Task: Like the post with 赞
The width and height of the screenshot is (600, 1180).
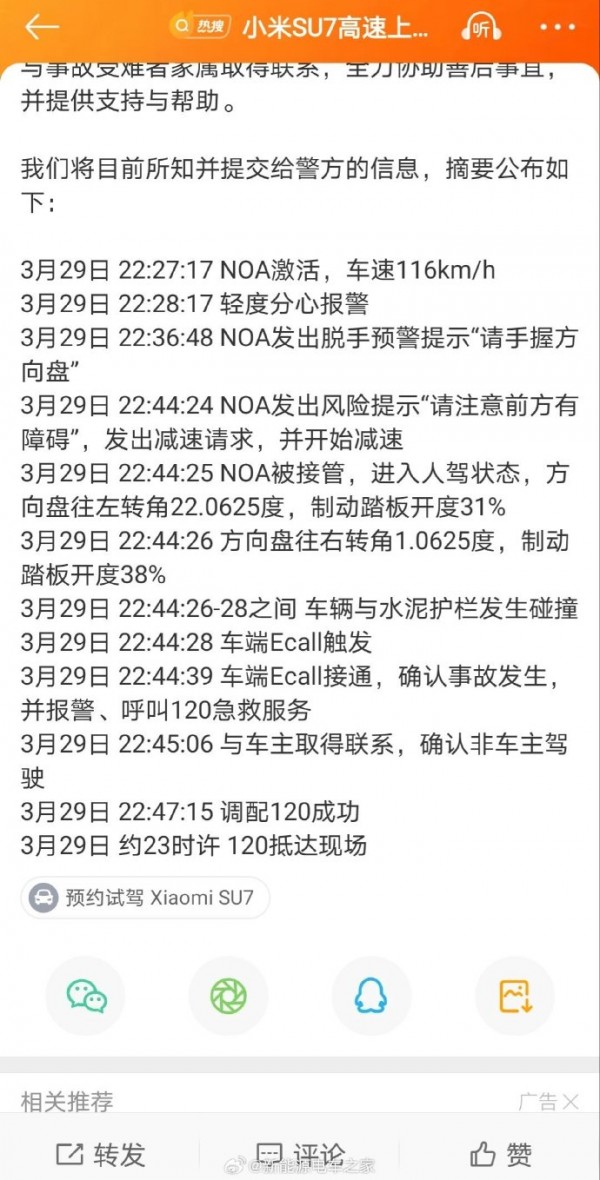Action: click(501, 1154)
